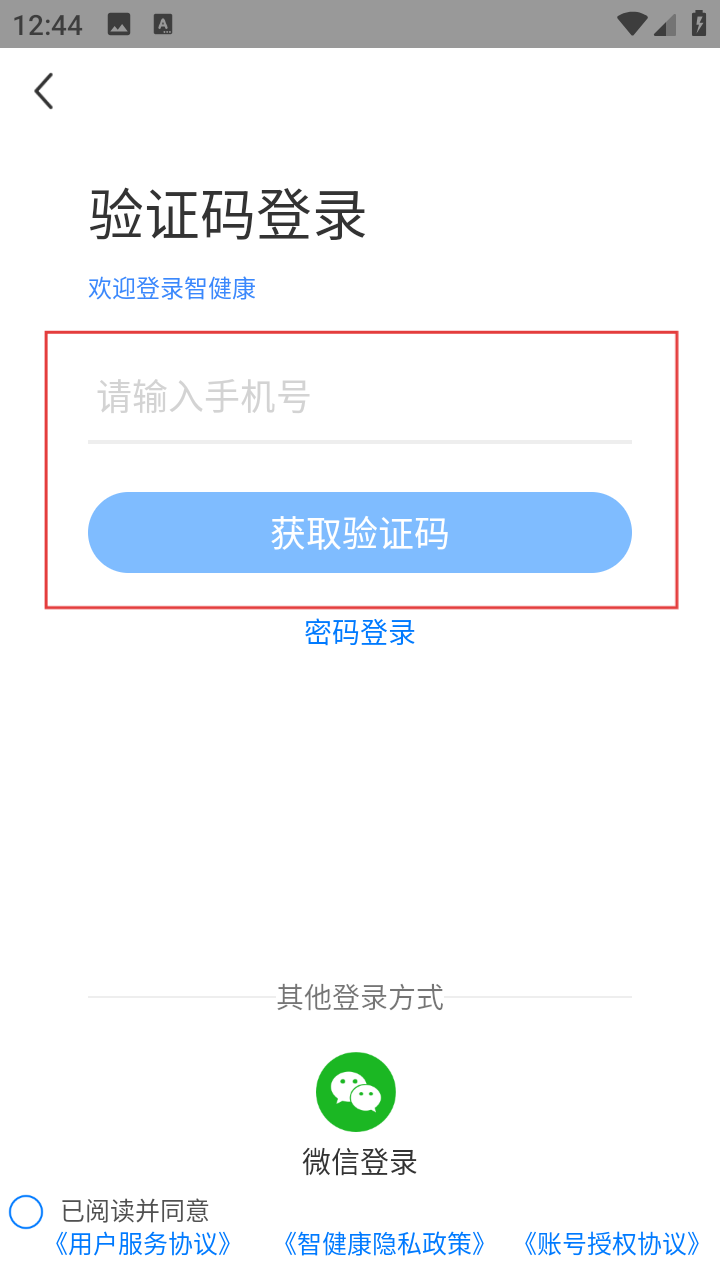Screen dimensions: 720x1280
Task: Open 《智健康隐私政策》
Action: click(385, 1244)
